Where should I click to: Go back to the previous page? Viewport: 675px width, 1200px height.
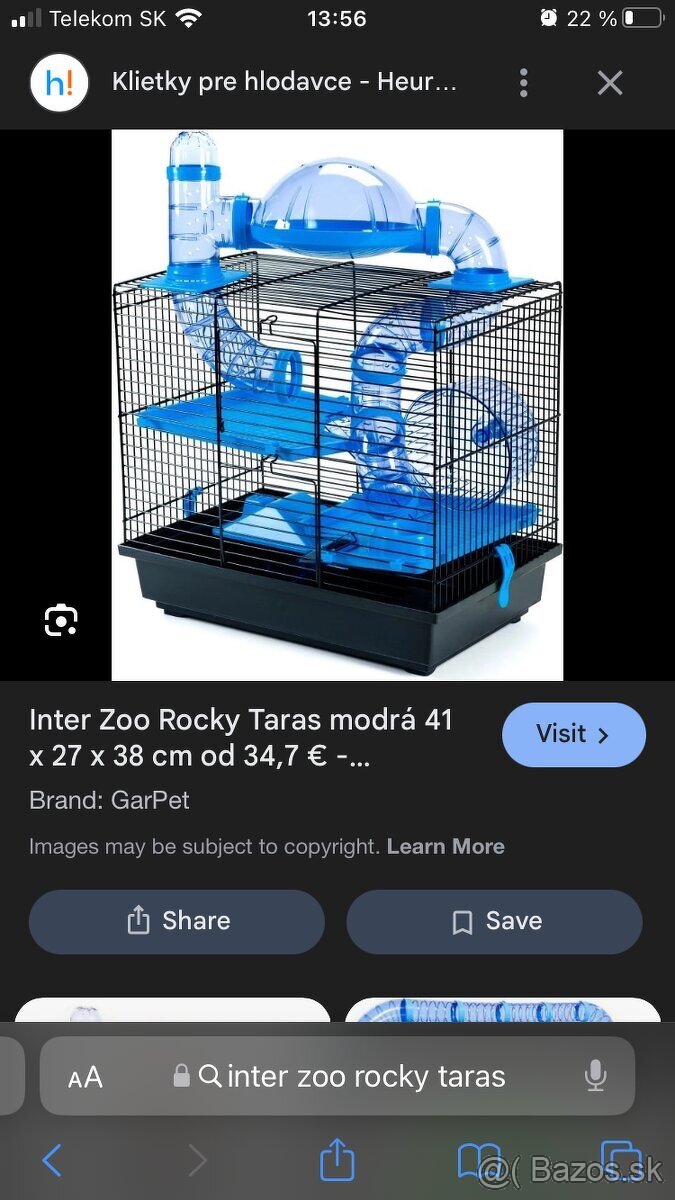click(x=52, y=1160)
